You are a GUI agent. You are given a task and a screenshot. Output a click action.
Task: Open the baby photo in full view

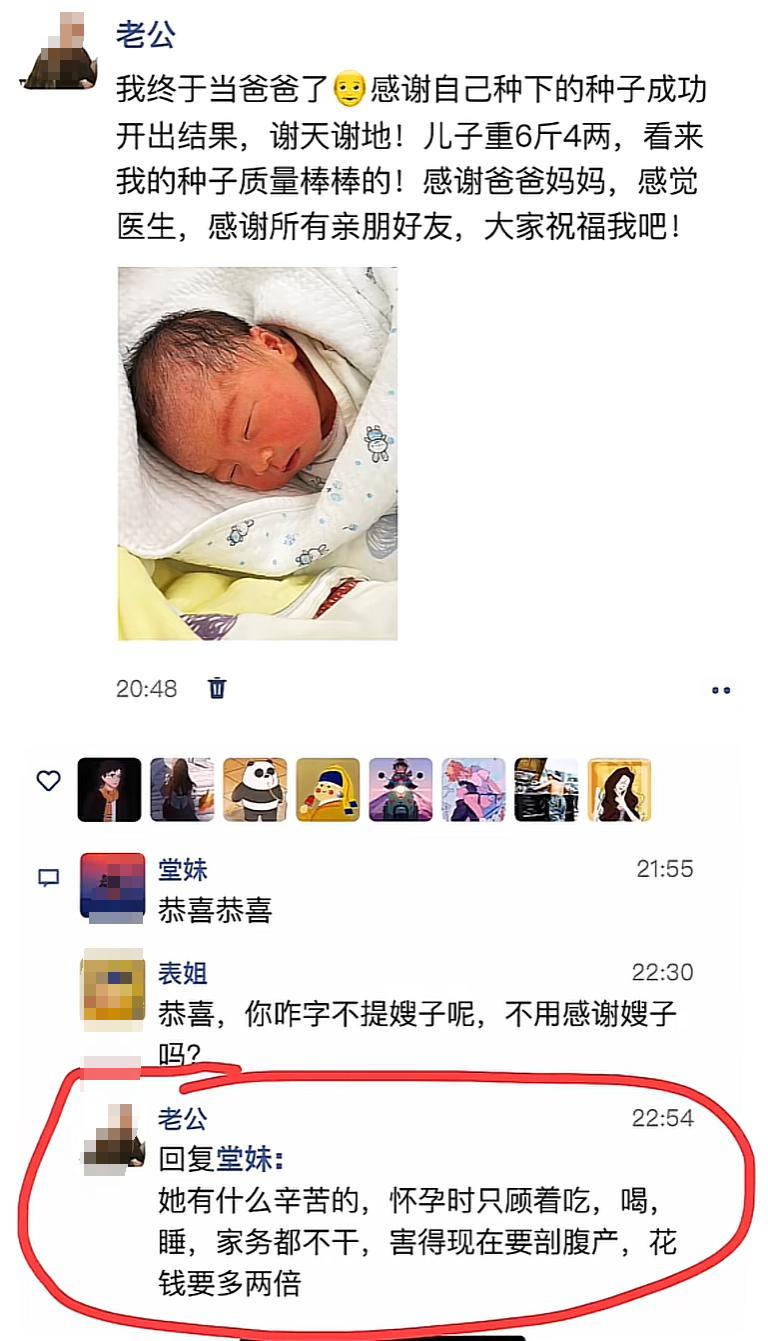257,453
